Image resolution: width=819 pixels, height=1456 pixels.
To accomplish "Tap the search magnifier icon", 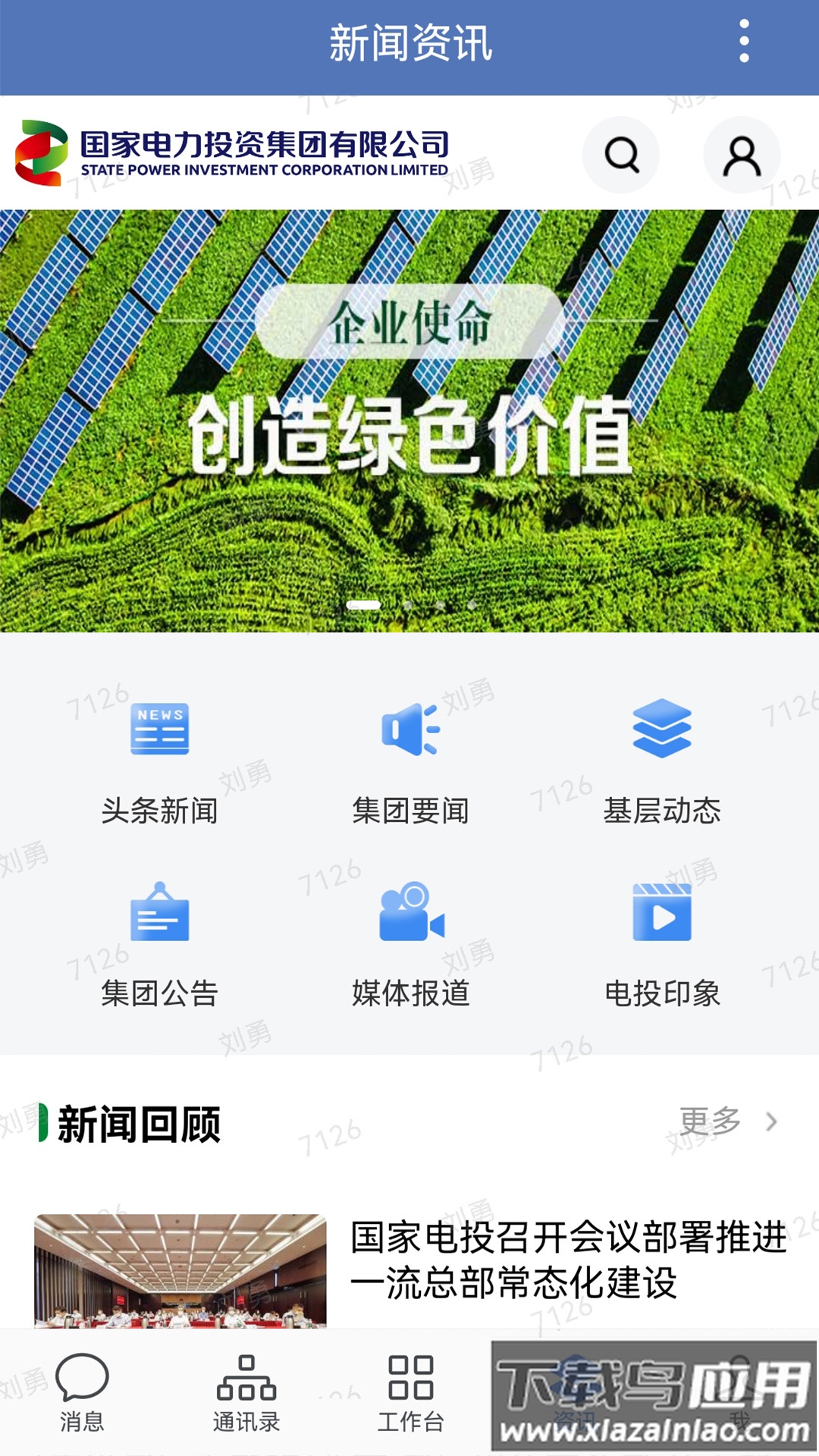I will [x=621, y=155].
